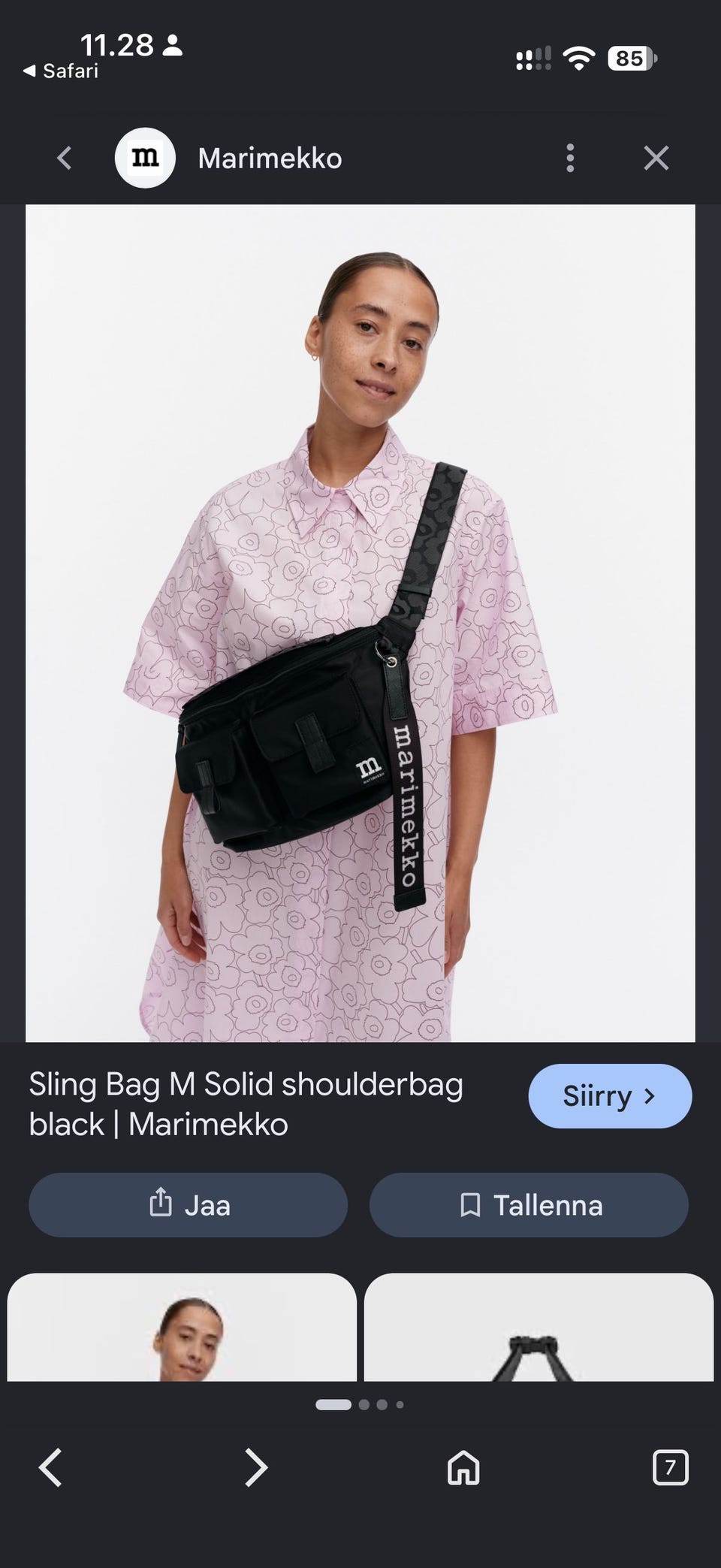Share the image with Jaa
Viewport: 721px width, 1568px height.
click(x=188, y=1205)
